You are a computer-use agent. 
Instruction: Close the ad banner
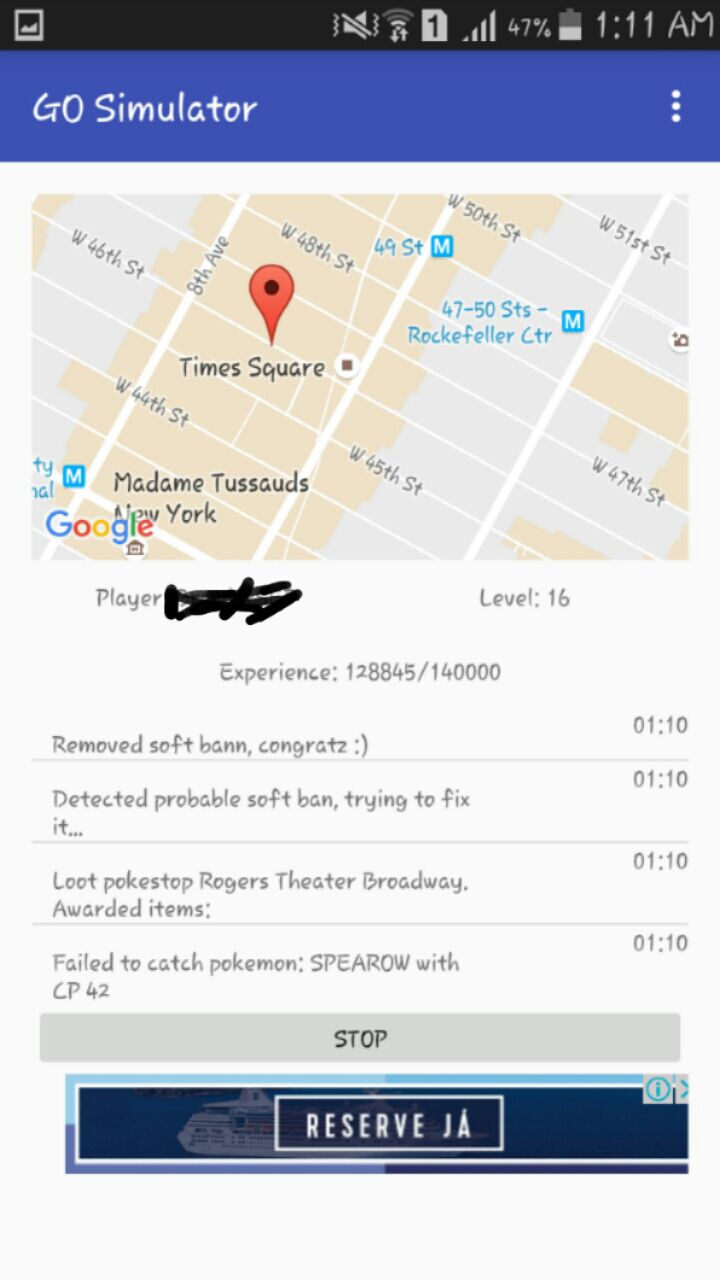coord(684,1089)
